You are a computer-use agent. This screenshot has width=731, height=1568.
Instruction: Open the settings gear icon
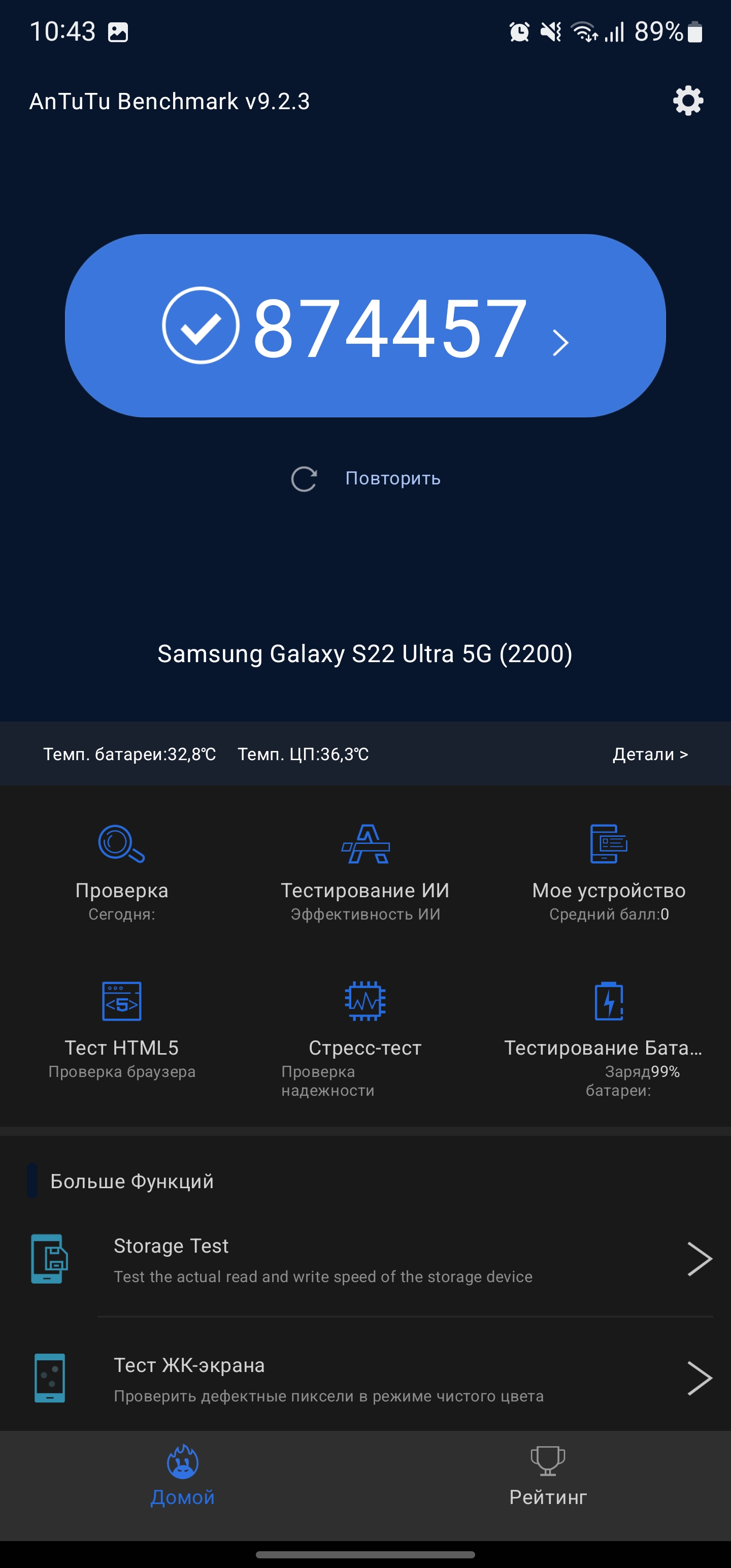pos(688,101)
